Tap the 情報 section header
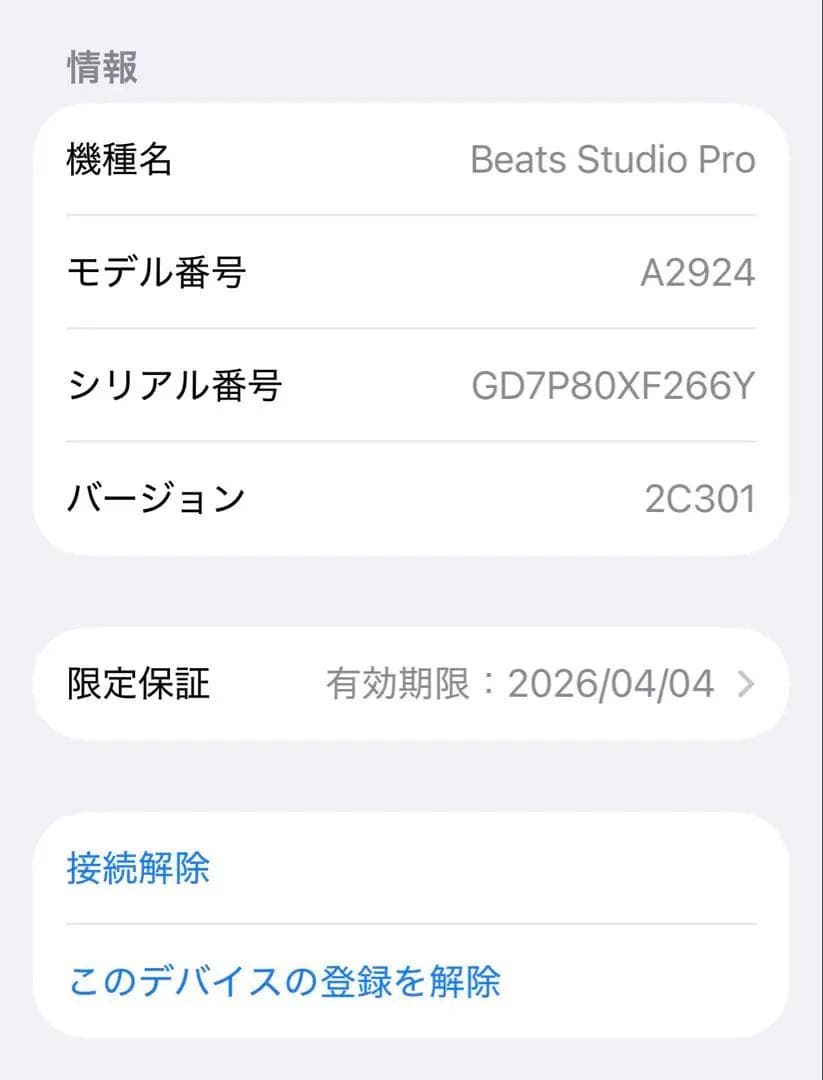The width and height of the screenshot is (823, 1080). coord(100,67)
